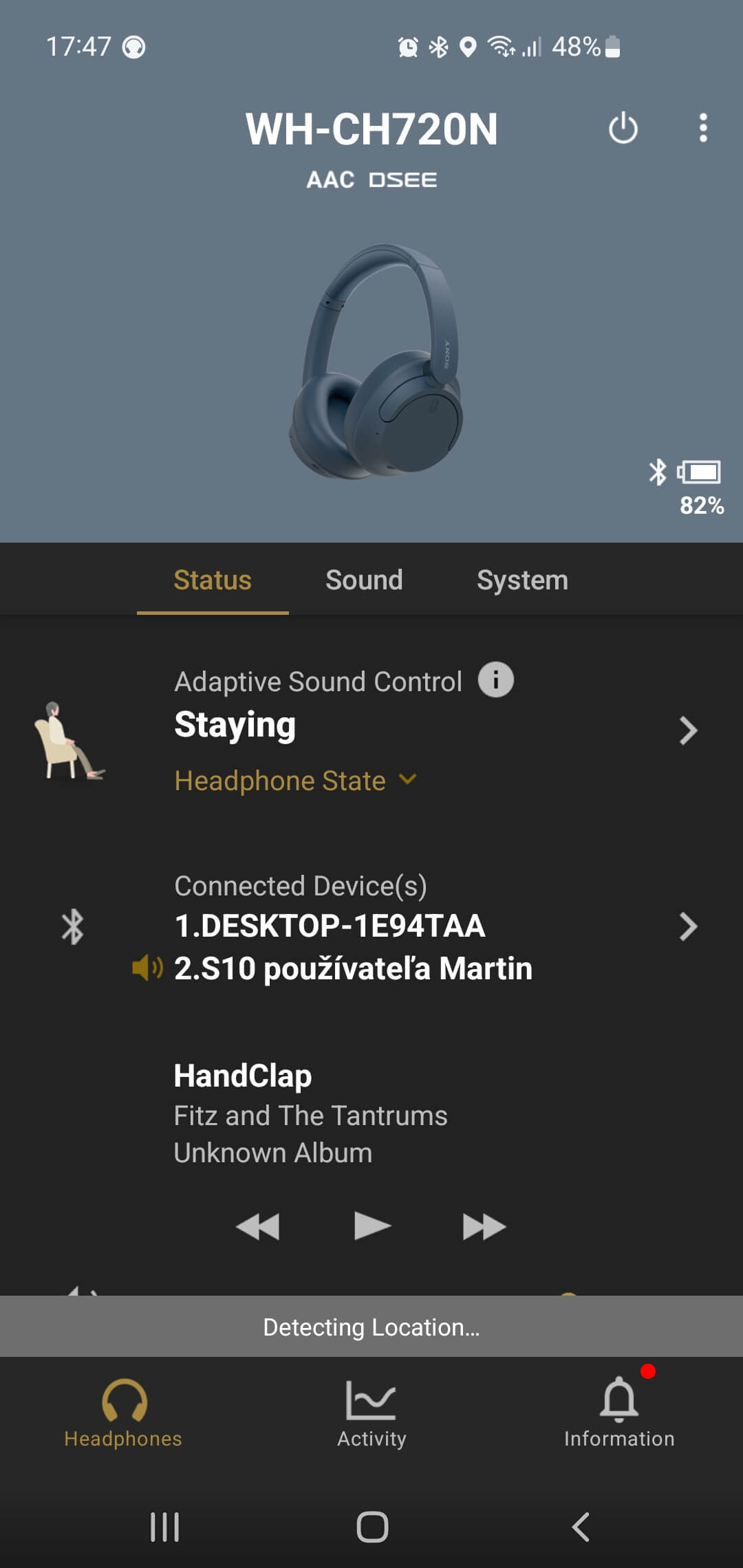Select the Headphones bottom tab
The image size is (743, 1568).
tap(124, 1413)
